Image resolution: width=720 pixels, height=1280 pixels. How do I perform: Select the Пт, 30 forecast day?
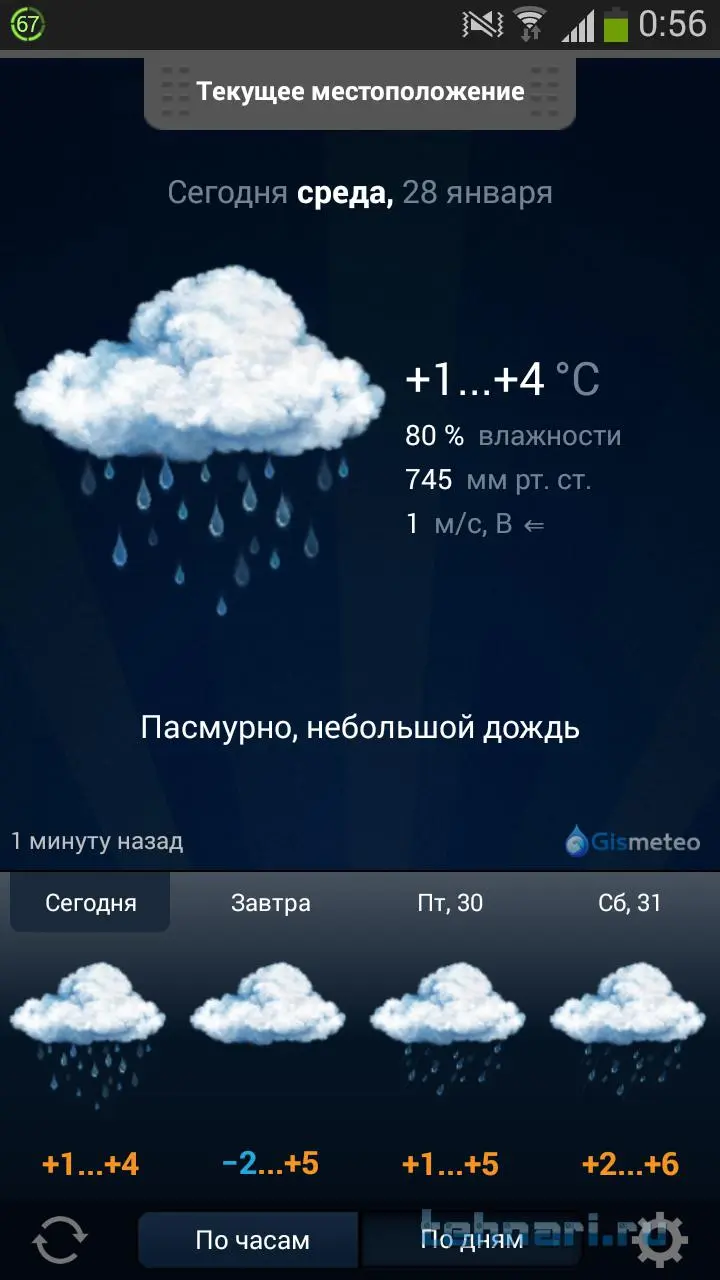[450, 903]
